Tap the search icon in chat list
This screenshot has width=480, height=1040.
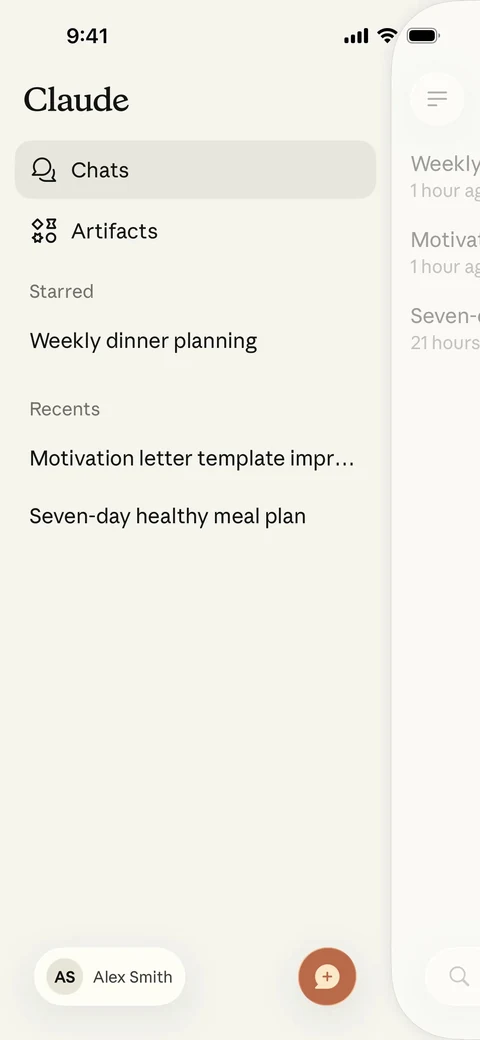(x=458, y=976)
